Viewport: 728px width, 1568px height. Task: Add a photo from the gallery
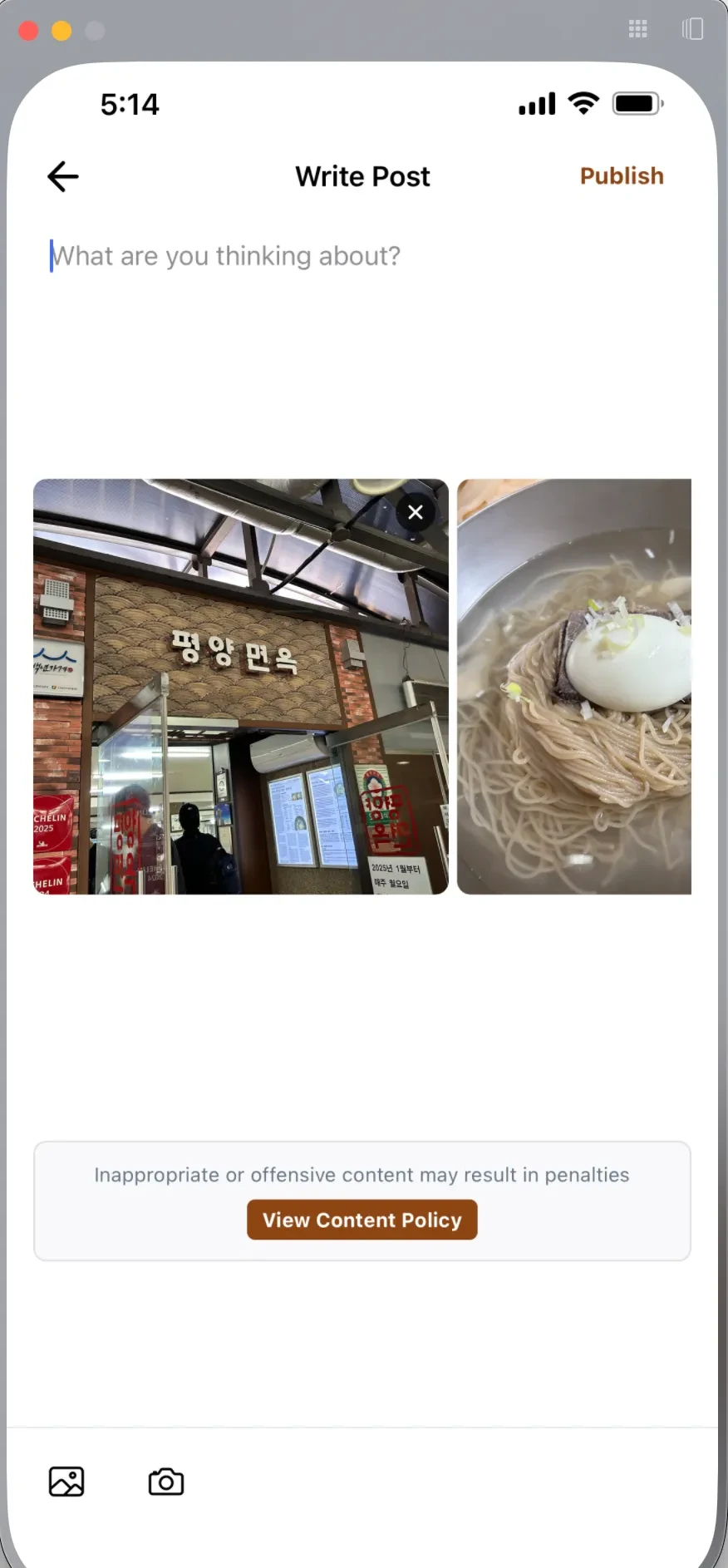pos(66,1482)
